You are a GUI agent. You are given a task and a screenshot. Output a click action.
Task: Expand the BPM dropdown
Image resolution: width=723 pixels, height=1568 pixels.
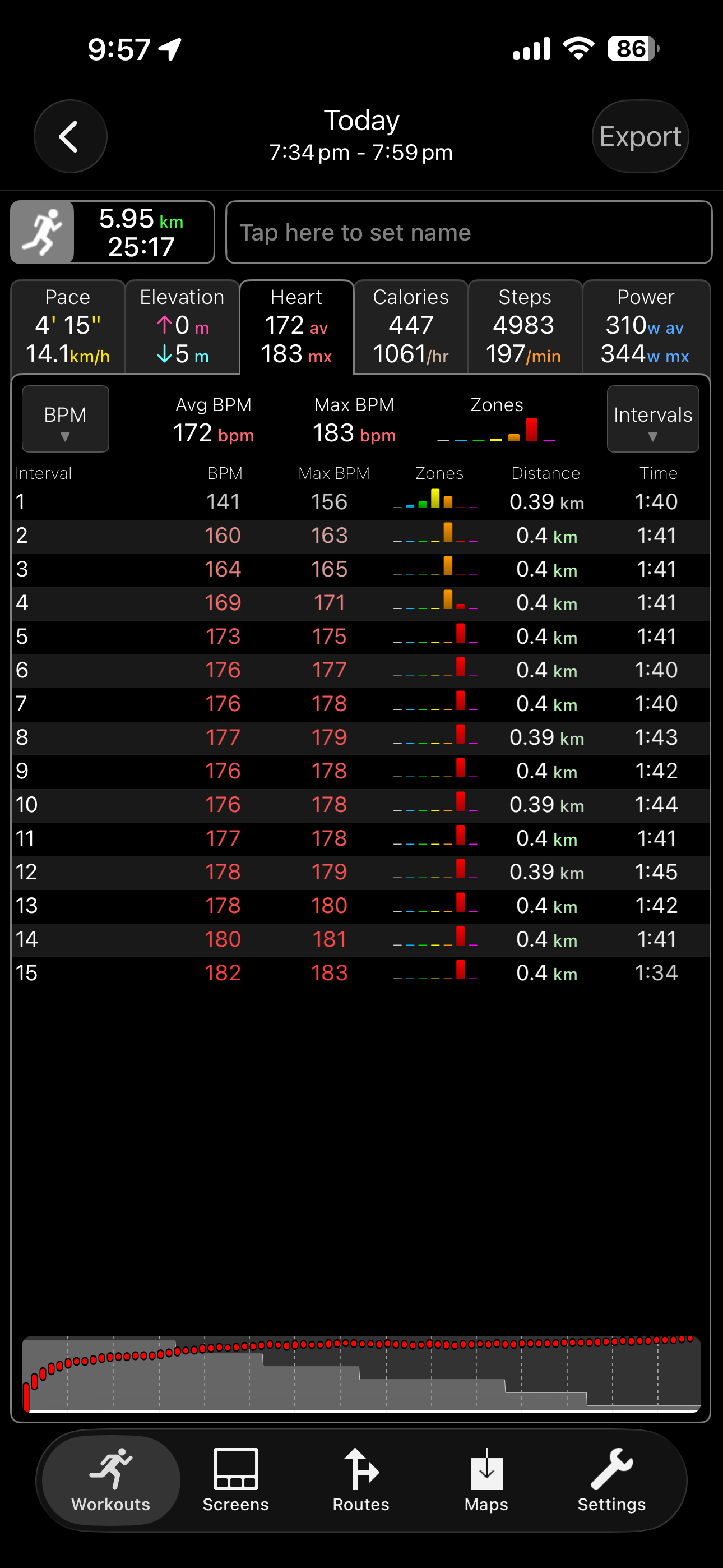[65, 419]
